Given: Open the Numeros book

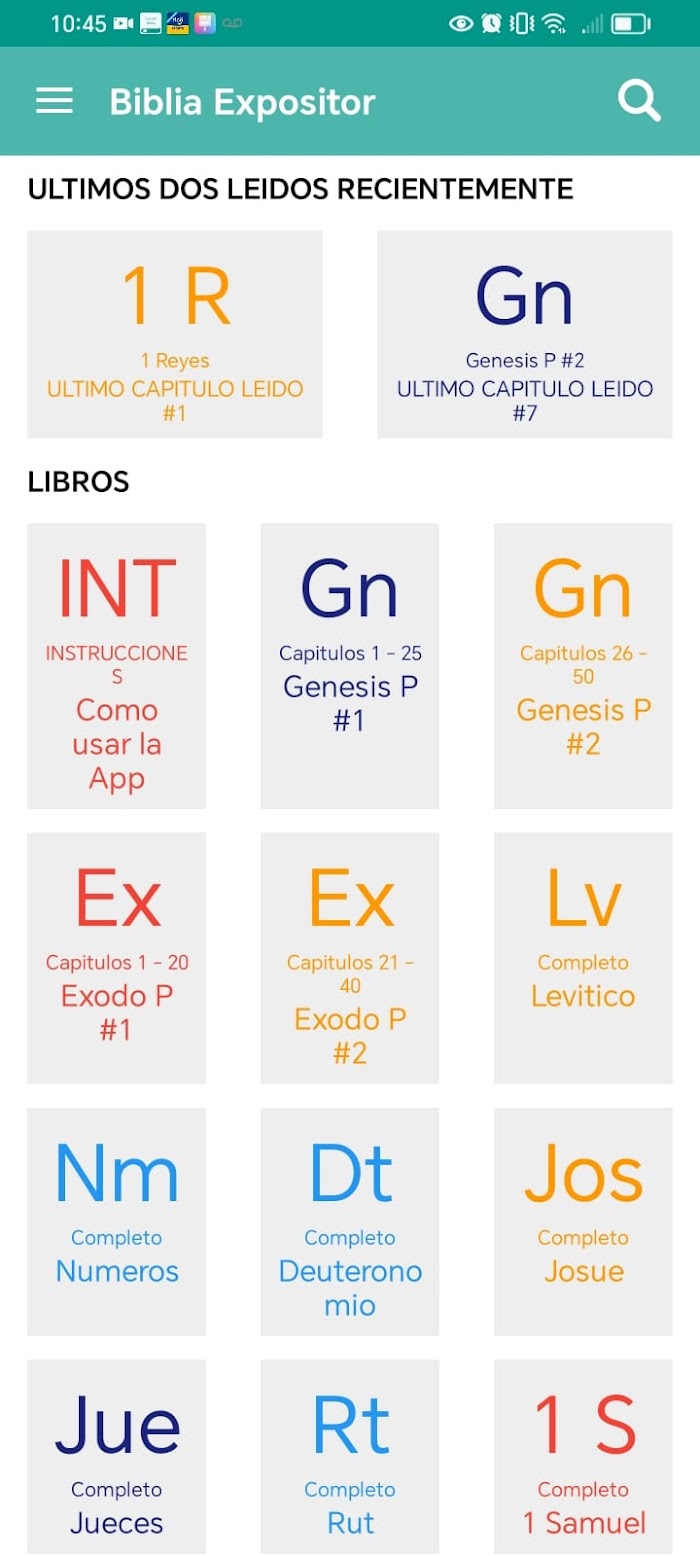Looking at the screenshot, I should 117,1222.
